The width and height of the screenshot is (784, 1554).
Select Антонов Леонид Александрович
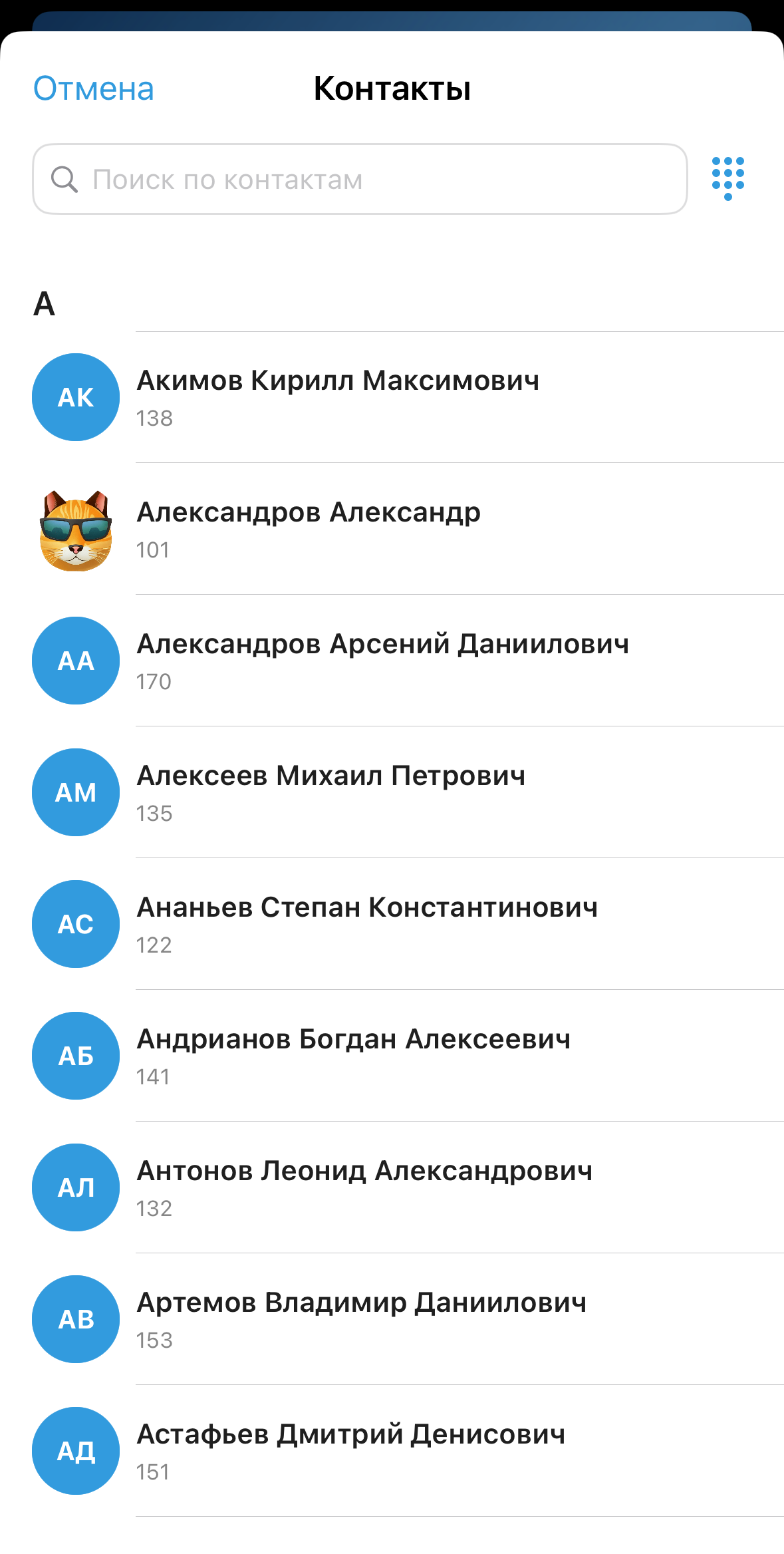click(364, 1187)
